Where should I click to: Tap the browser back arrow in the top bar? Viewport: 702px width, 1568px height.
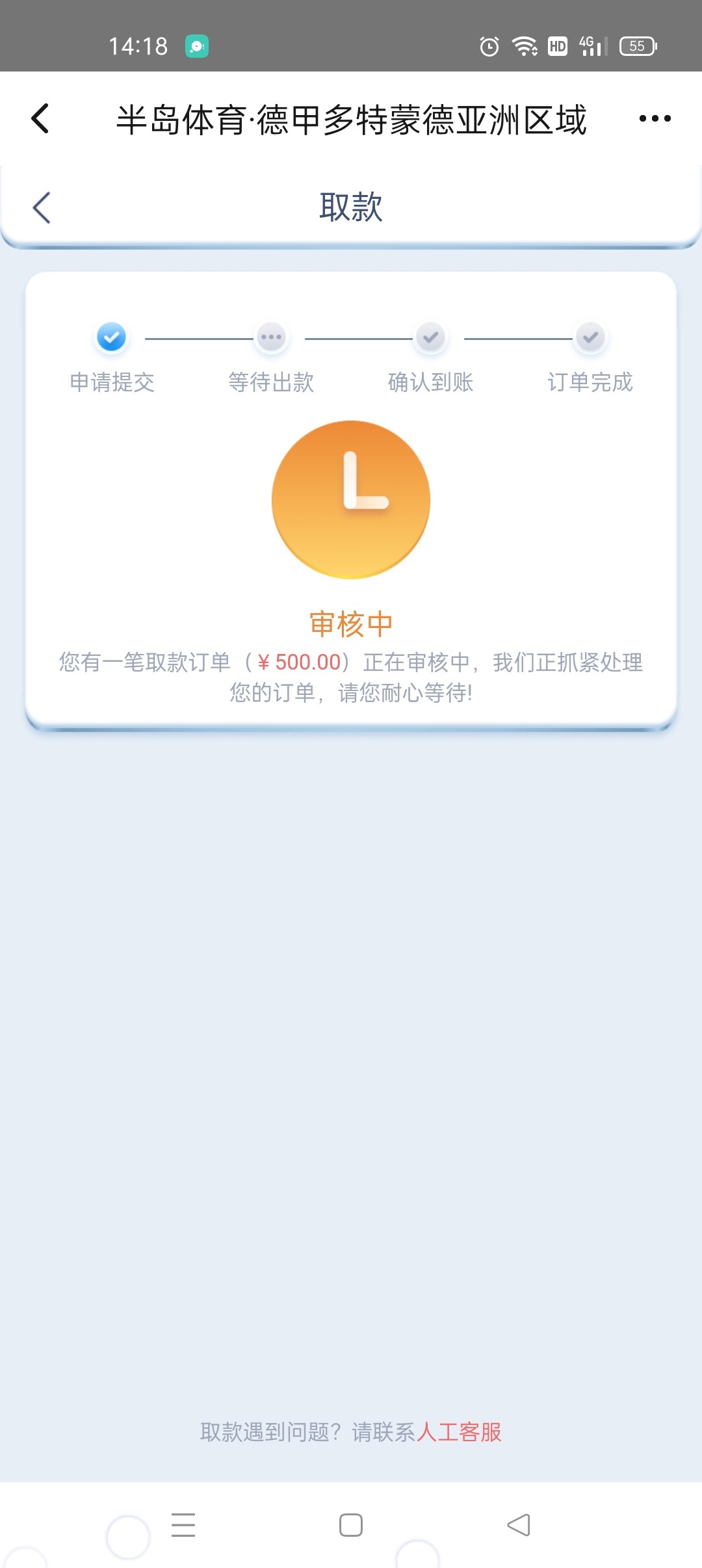pyautogui.click(x=40, y=118)
